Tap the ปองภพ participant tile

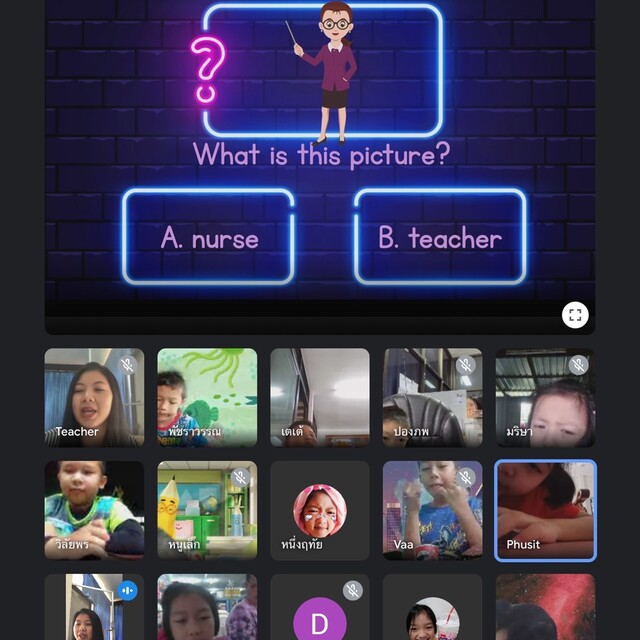pos(432,397)
